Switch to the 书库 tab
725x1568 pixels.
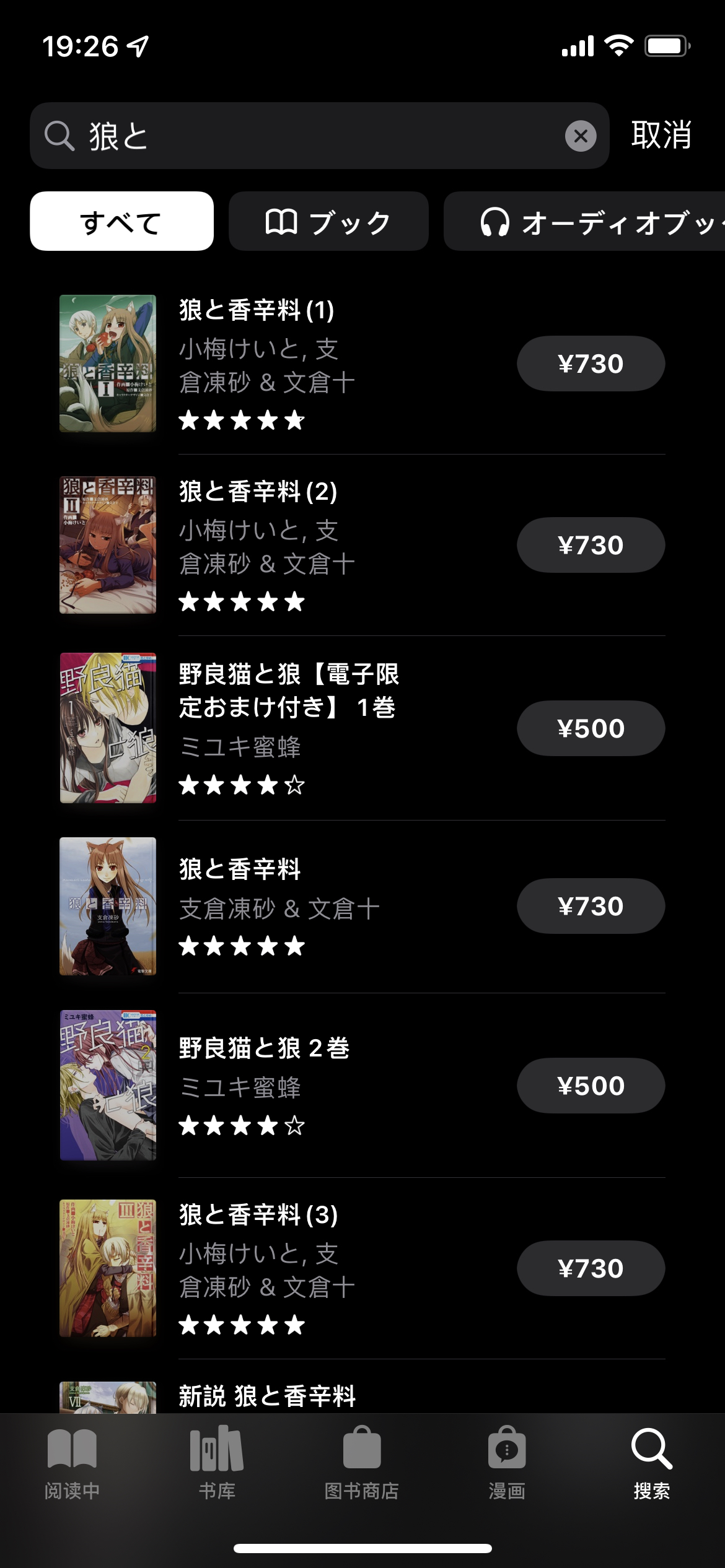pyautogui.click(x=217, y=1463)
